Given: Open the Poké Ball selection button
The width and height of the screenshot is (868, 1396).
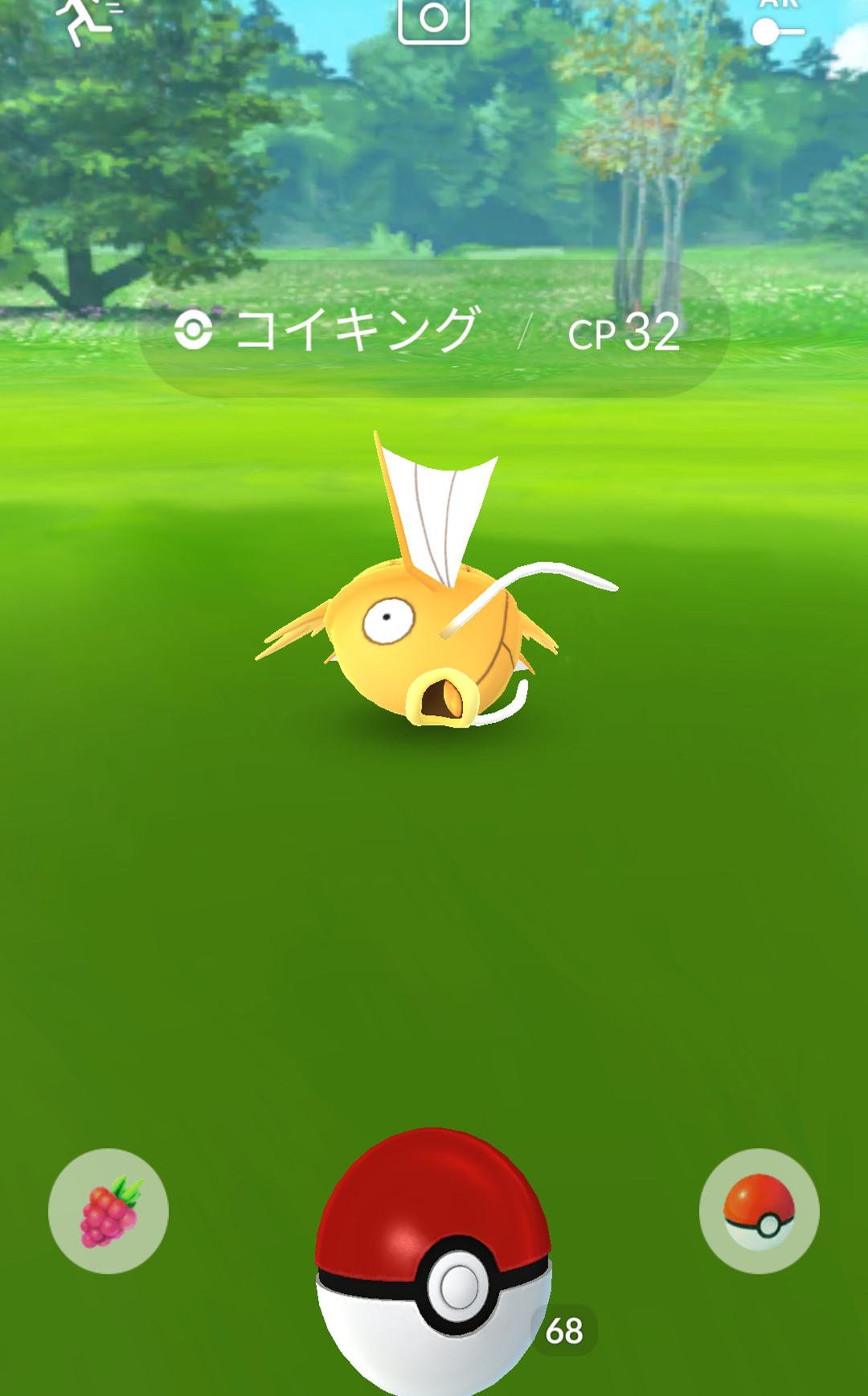Looking at the screenshot, I should 759,1211.
